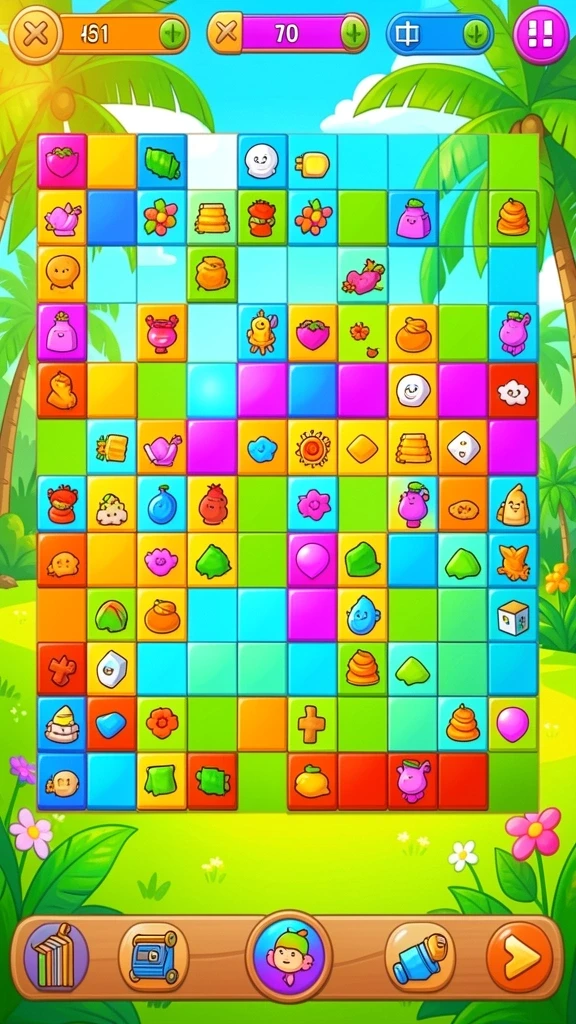Use the blue cannon booster

pos(420,957)
